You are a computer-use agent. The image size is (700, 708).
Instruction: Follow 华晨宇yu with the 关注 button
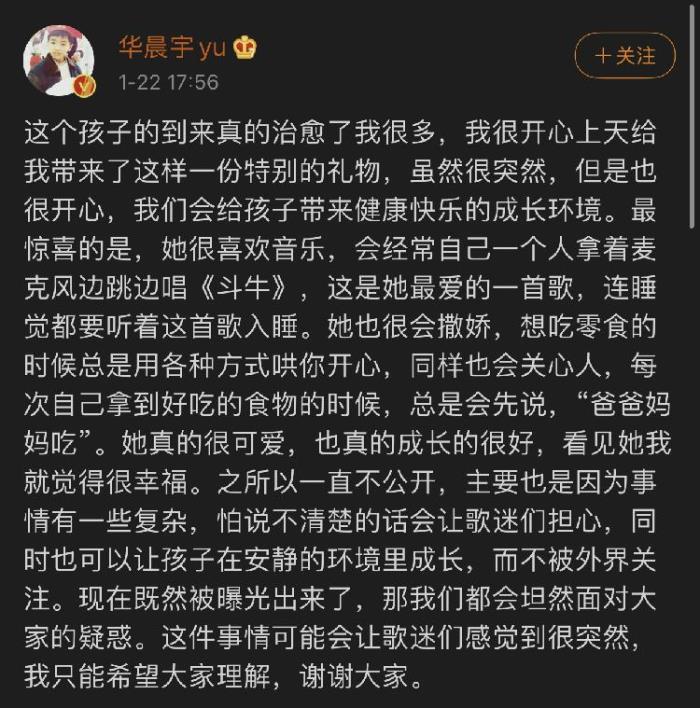[625, 56]
